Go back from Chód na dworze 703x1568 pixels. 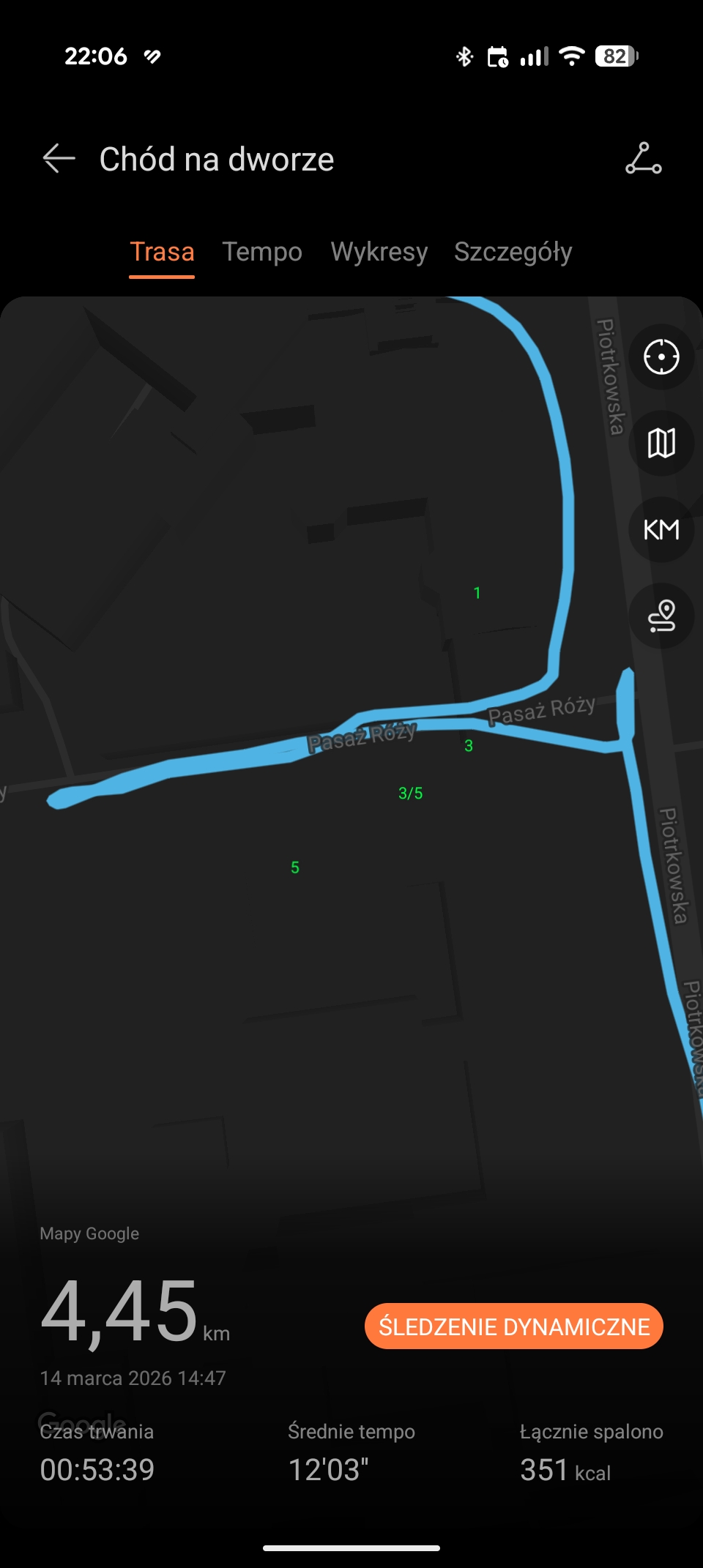(x=59, y=159)
